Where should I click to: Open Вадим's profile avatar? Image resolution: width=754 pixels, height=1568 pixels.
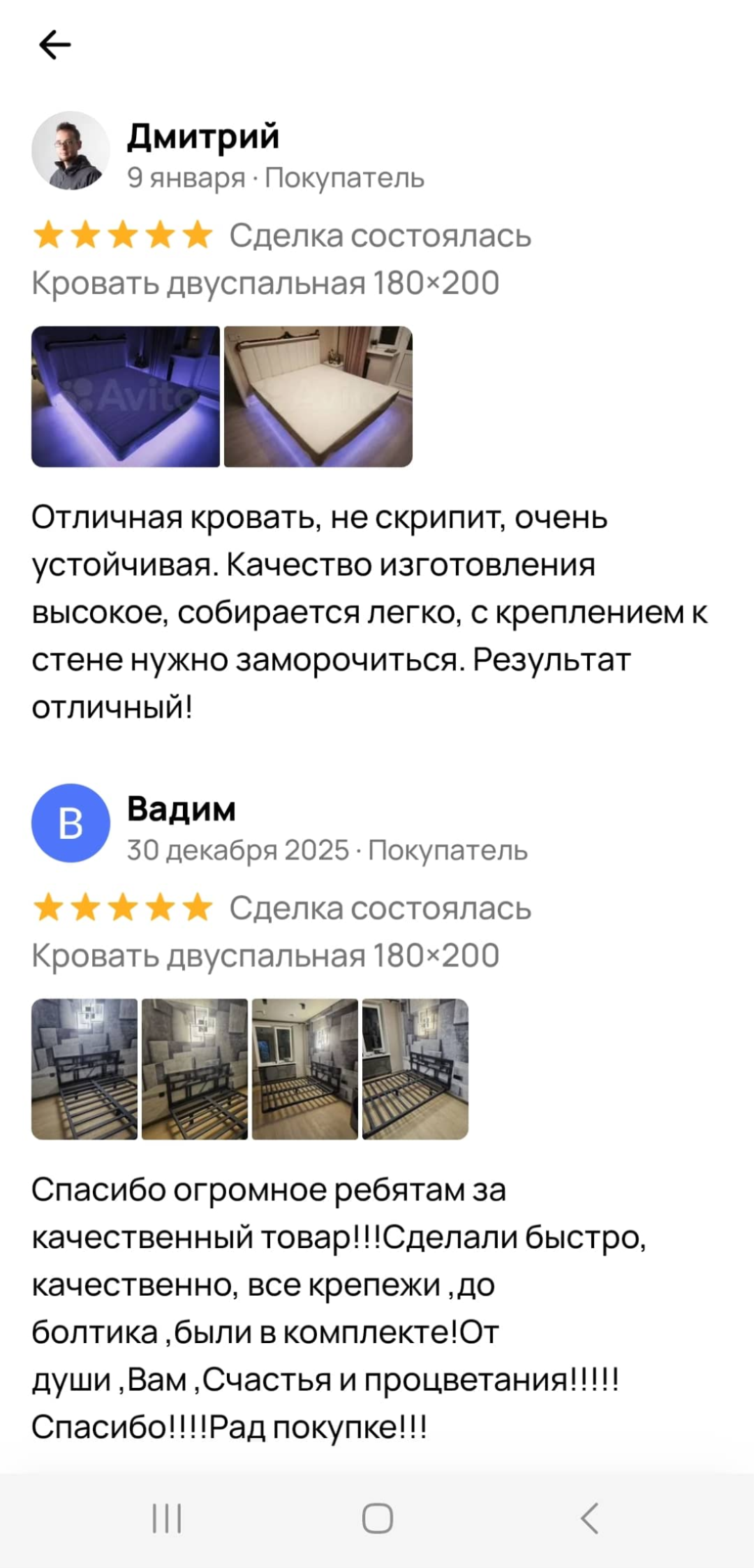[x=71, y=823]
